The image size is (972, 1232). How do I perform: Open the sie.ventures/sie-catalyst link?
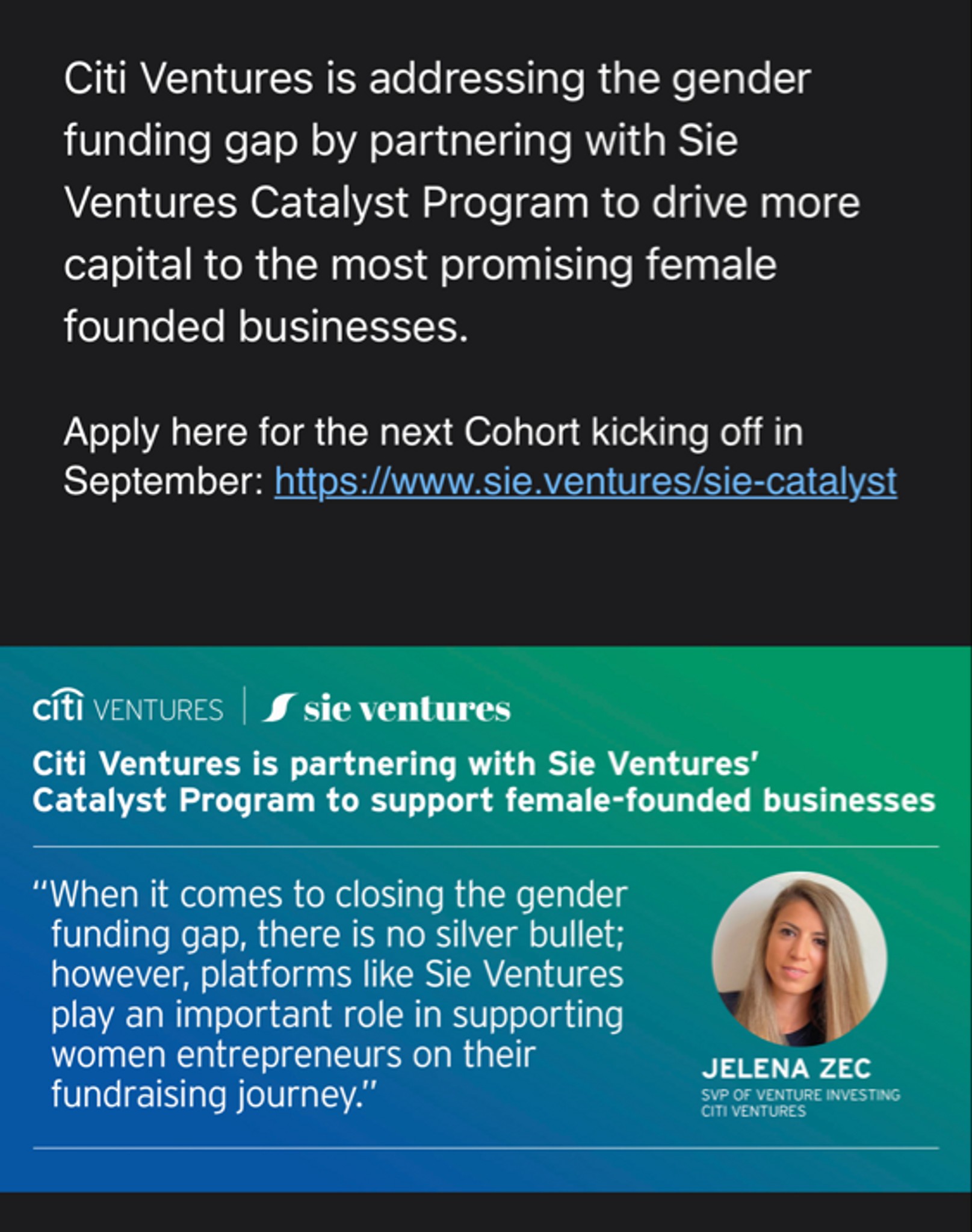(x=585, y=482)
